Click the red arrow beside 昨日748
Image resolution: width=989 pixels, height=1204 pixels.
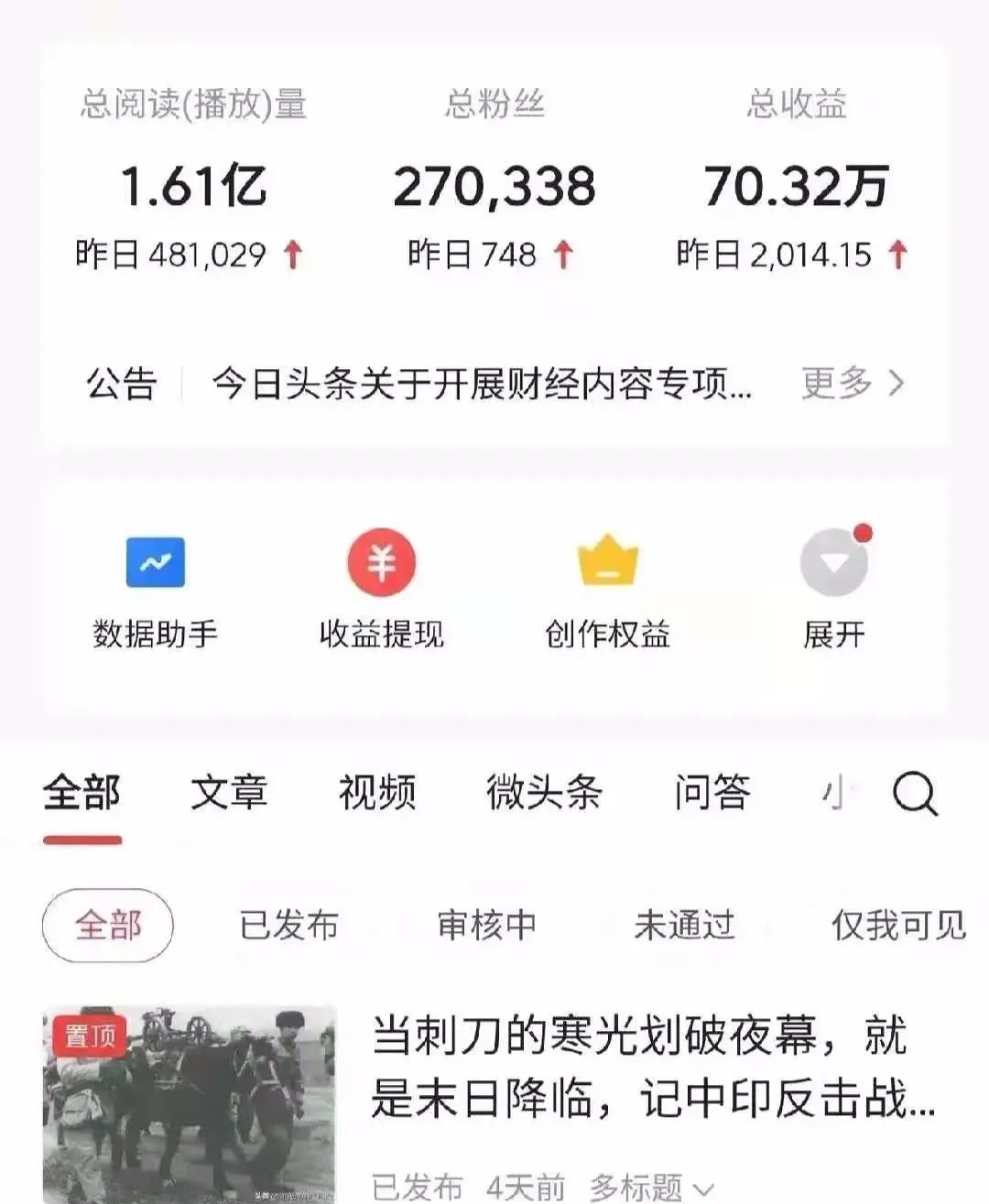[x=561, y=255]
